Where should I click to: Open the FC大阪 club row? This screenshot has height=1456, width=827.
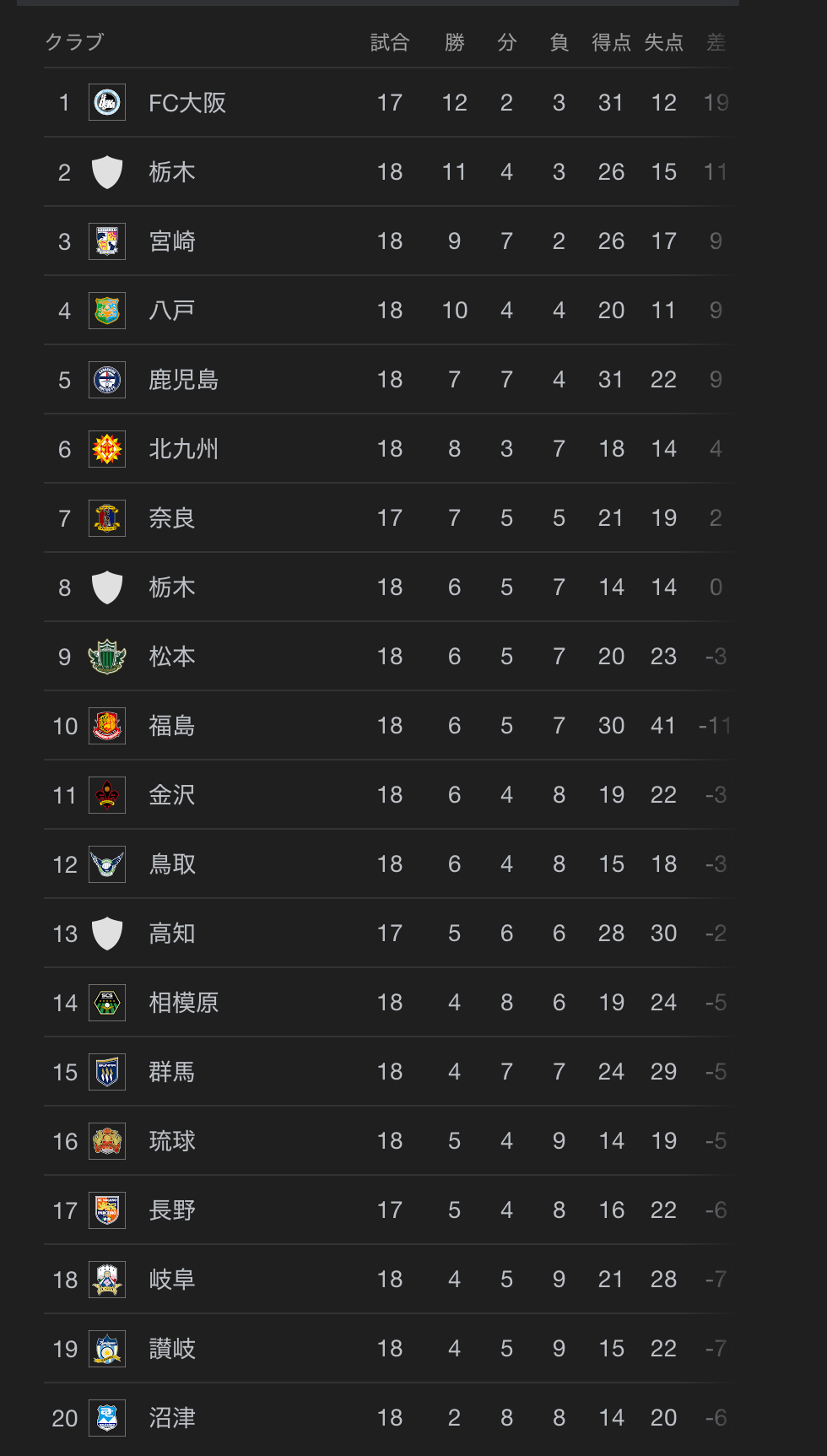[389, 102]
